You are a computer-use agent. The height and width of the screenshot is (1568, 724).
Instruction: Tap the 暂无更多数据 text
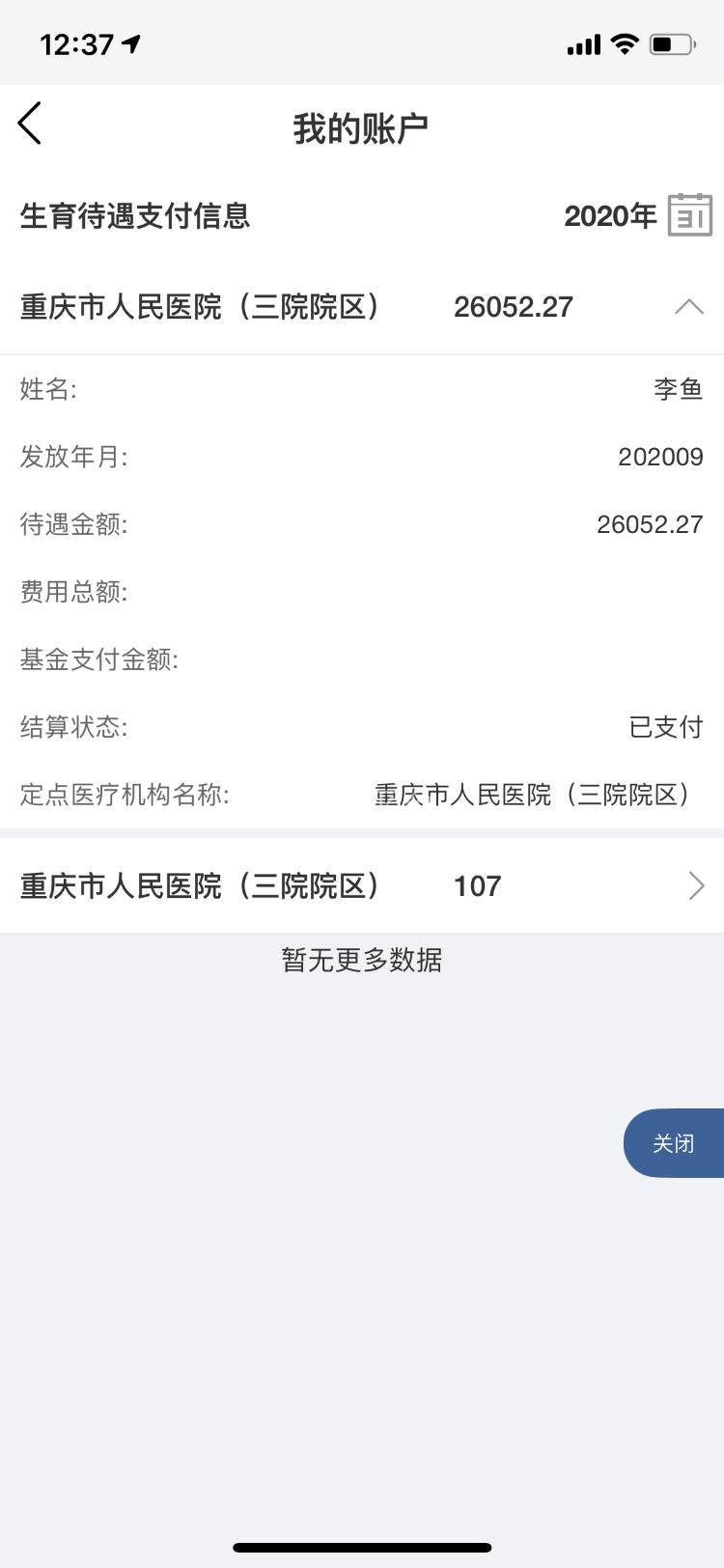362,960
